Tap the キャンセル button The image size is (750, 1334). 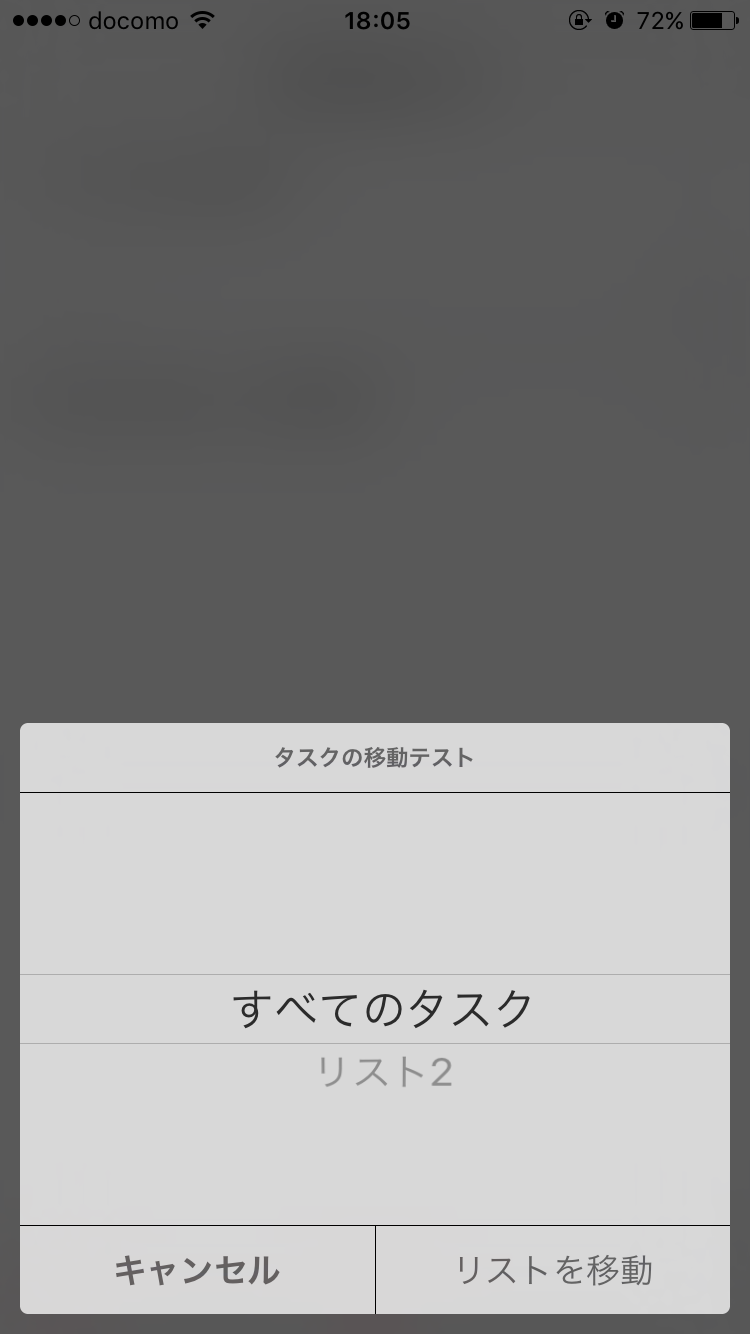tap(197, 1270)
